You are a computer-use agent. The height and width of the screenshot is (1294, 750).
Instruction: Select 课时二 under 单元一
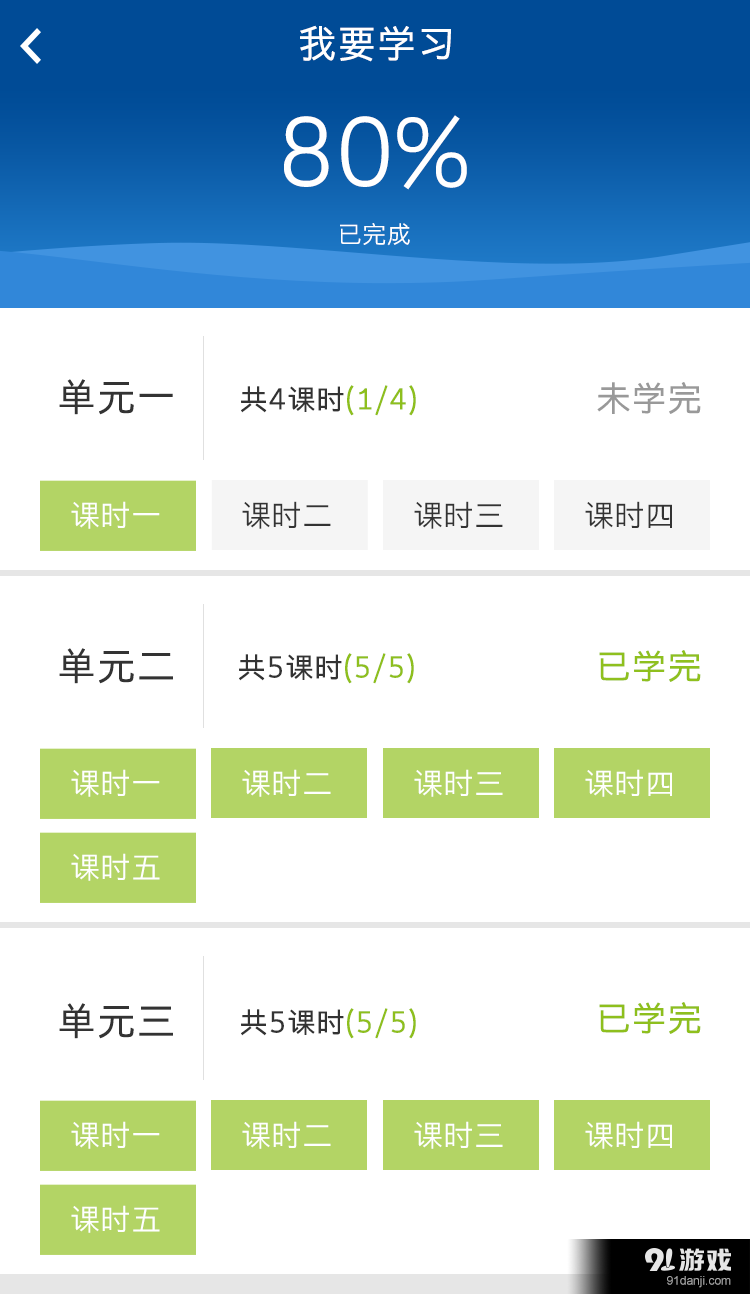pos(289,515)
